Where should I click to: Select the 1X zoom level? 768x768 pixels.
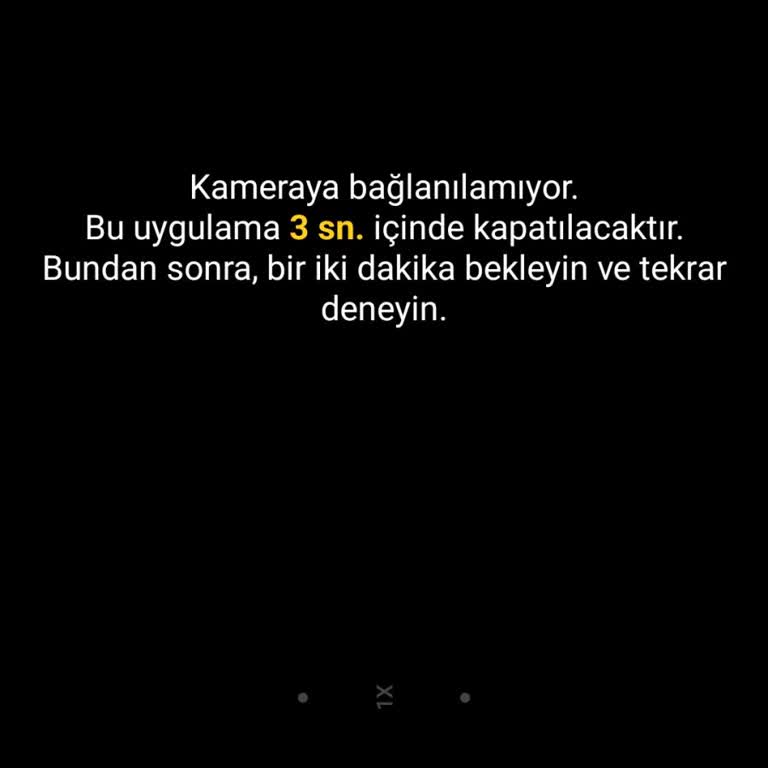(x=384, y=697)
